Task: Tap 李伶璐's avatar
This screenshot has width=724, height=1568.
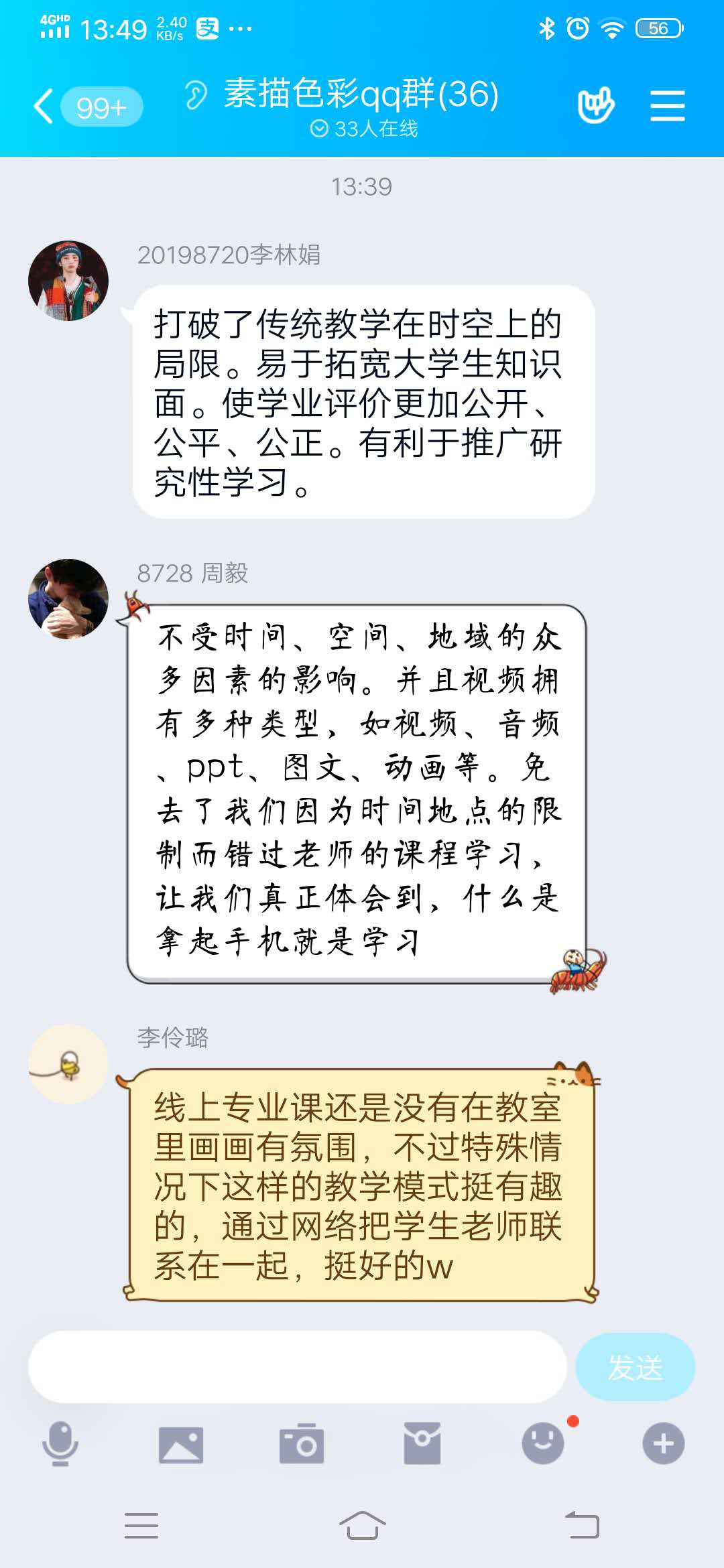Action: click(x=68, y=1063)
